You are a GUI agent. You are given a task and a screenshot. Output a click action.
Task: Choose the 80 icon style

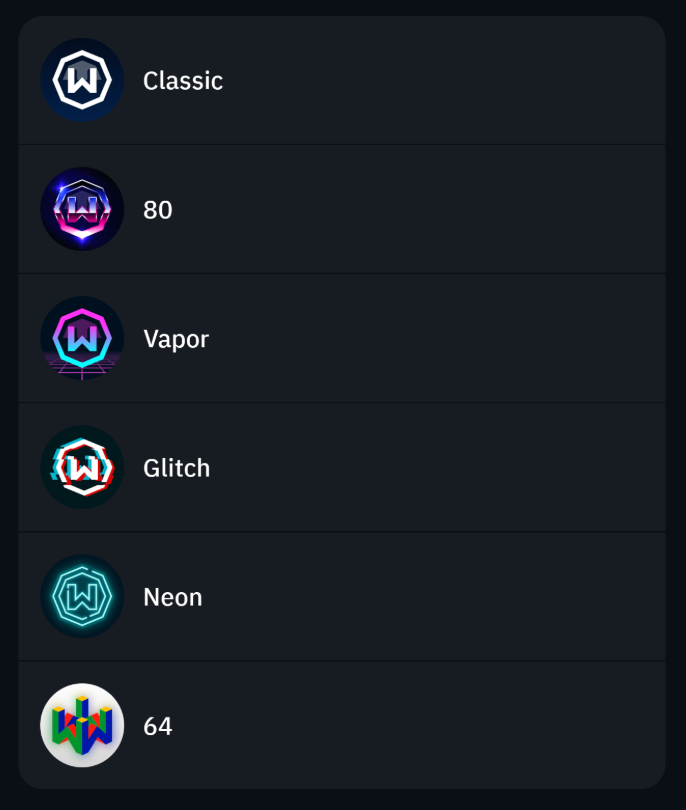point(158,210)
